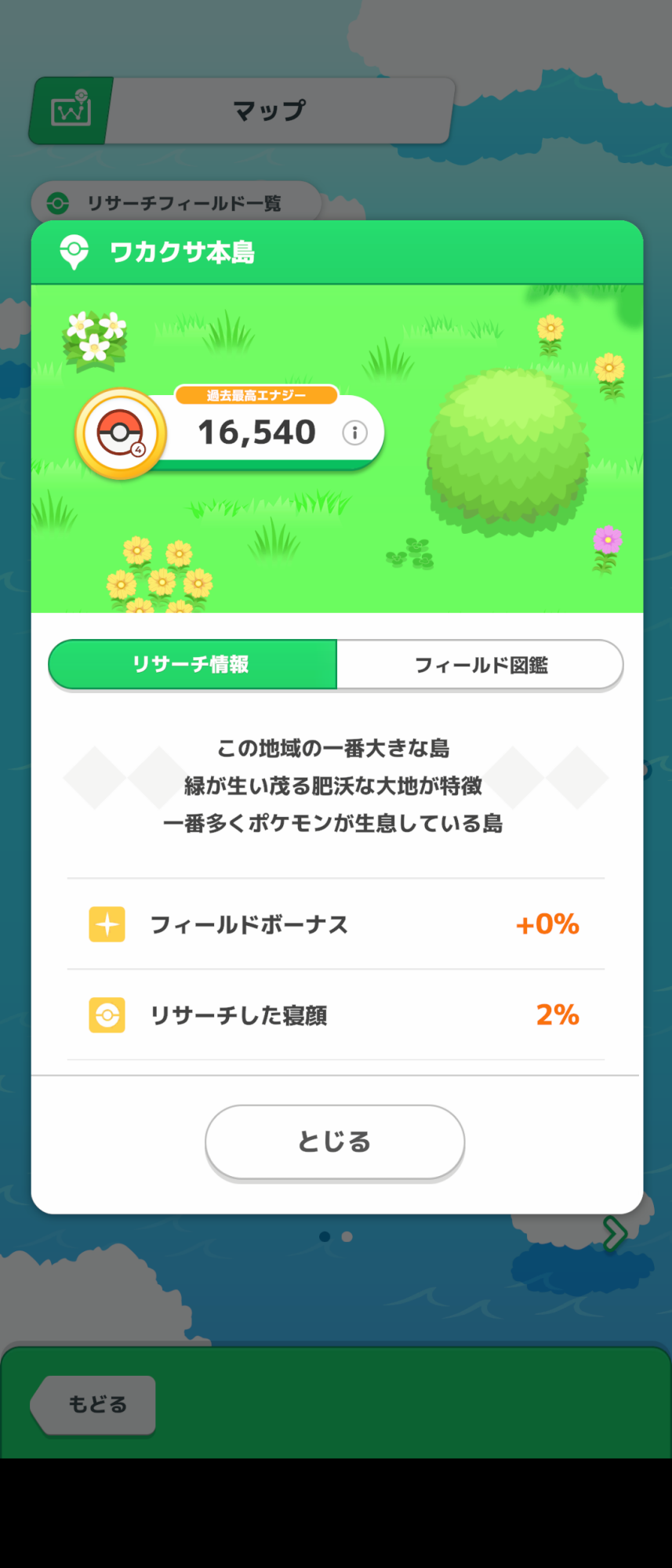672x1568 pixels.
Task: Tap the green next-arrow chevron
Action: click(615, 1233)
